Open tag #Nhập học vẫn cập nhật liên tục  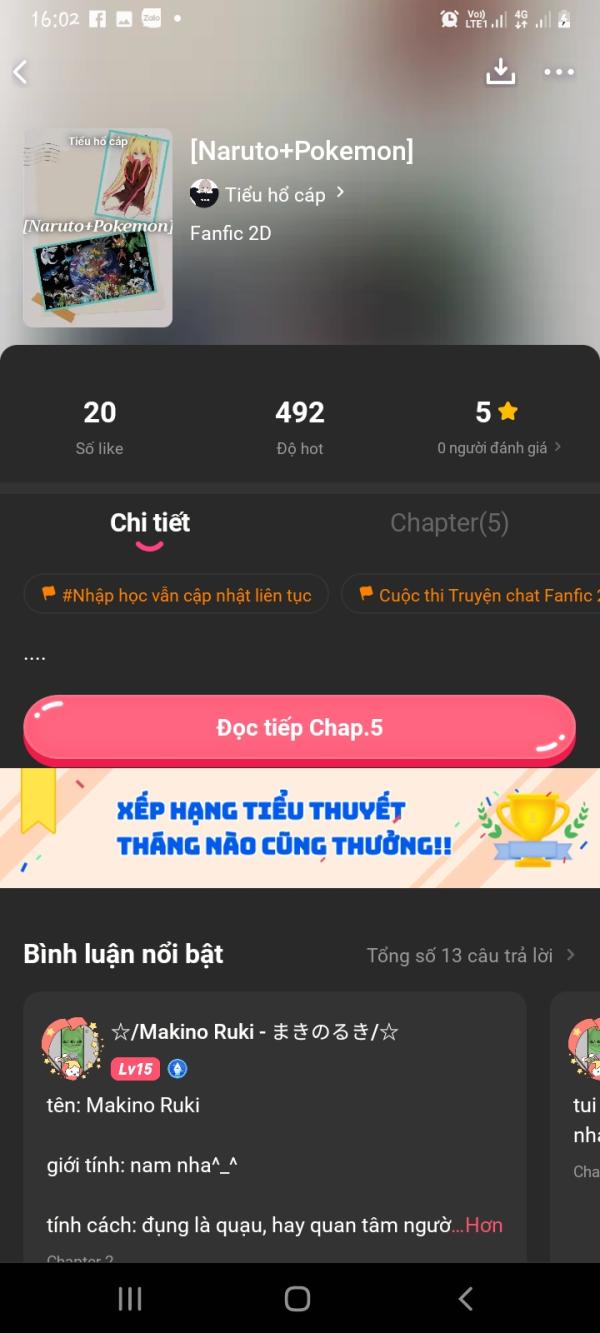coord(176,595)
